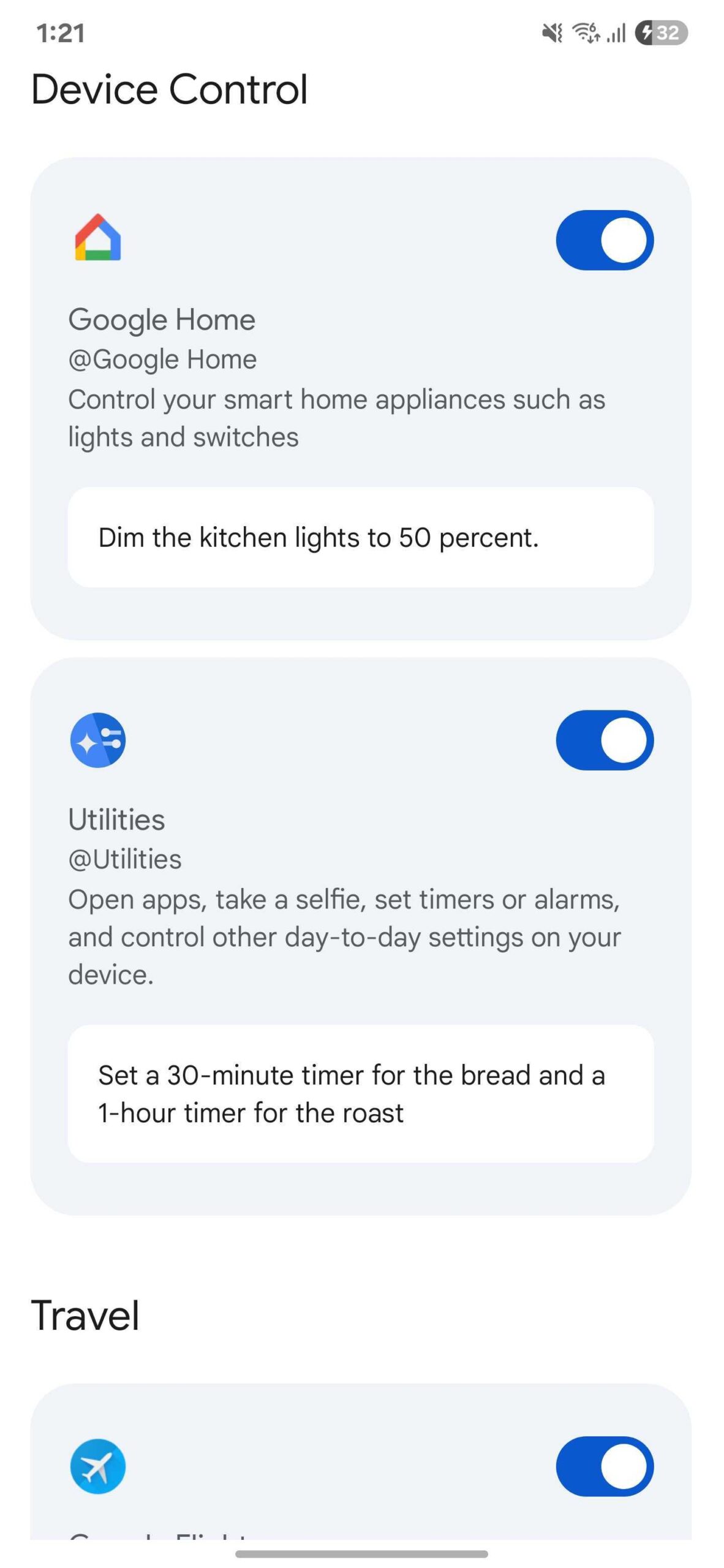Screen dimensions: 724x1568
Task: Disable the Utilities extension switch
Action: click(x=605, y=739)
